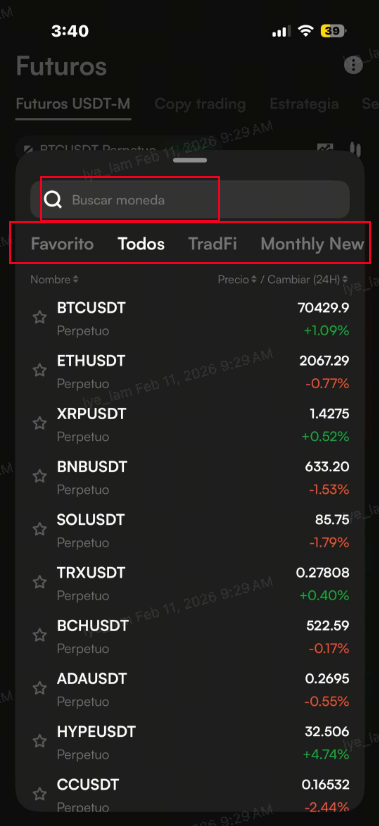Sort the list by Nombre
This screenshot has height=826, width=379.
coord(54,280)
